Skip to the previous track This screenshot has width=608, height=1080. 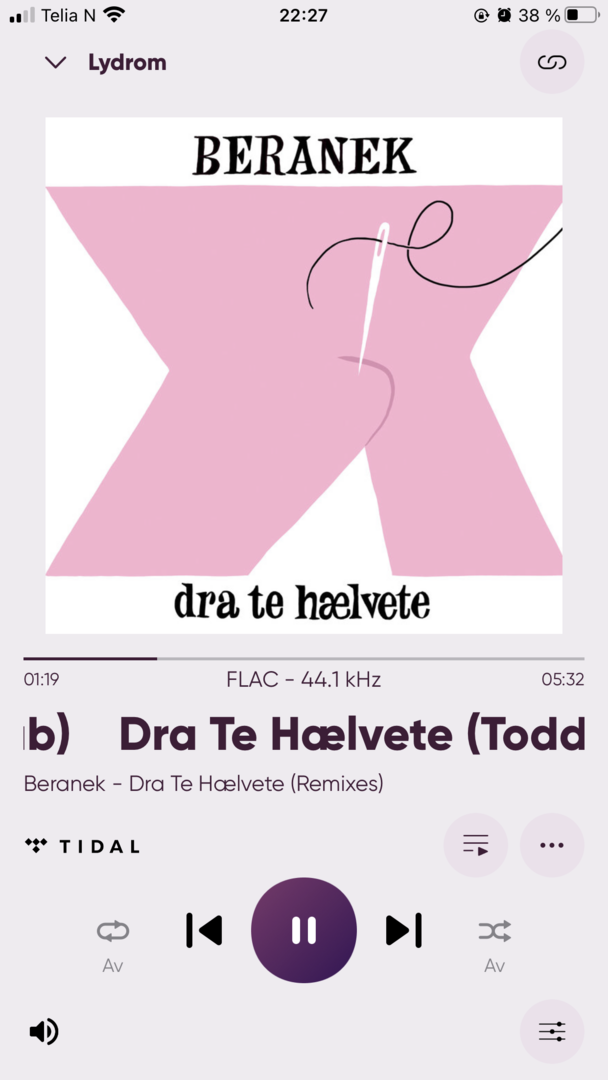point(205,931)
